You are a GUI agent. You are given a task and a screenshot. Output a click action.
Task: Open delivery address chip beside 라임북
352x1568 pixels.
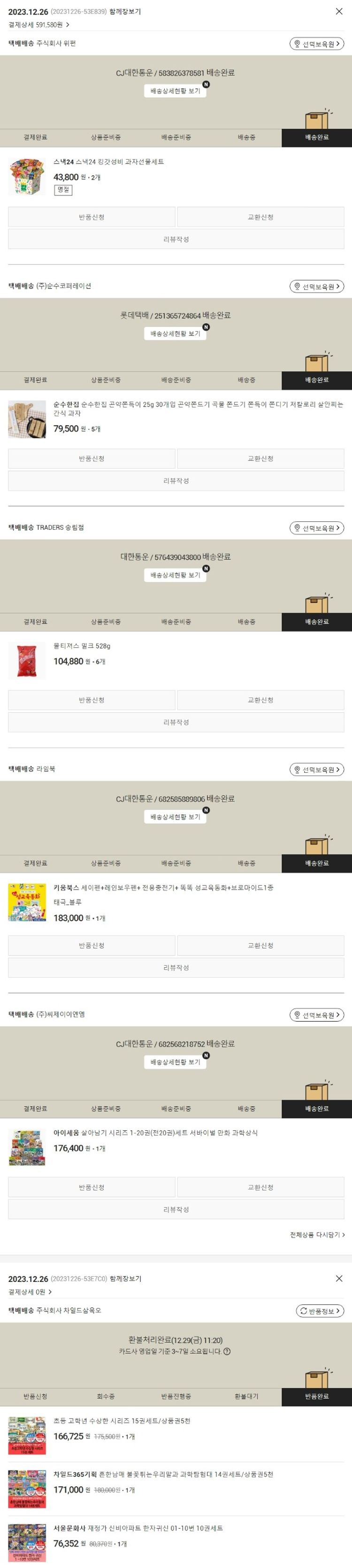pos(316,769)
